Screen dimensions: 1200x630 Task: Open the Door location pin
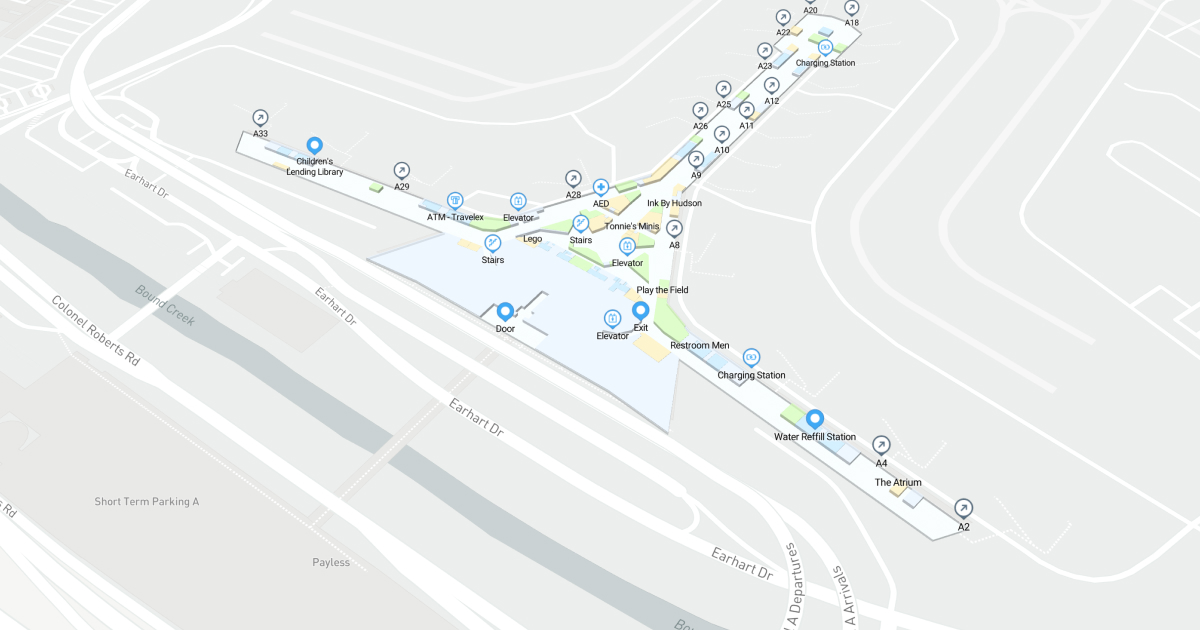point(505,312)
